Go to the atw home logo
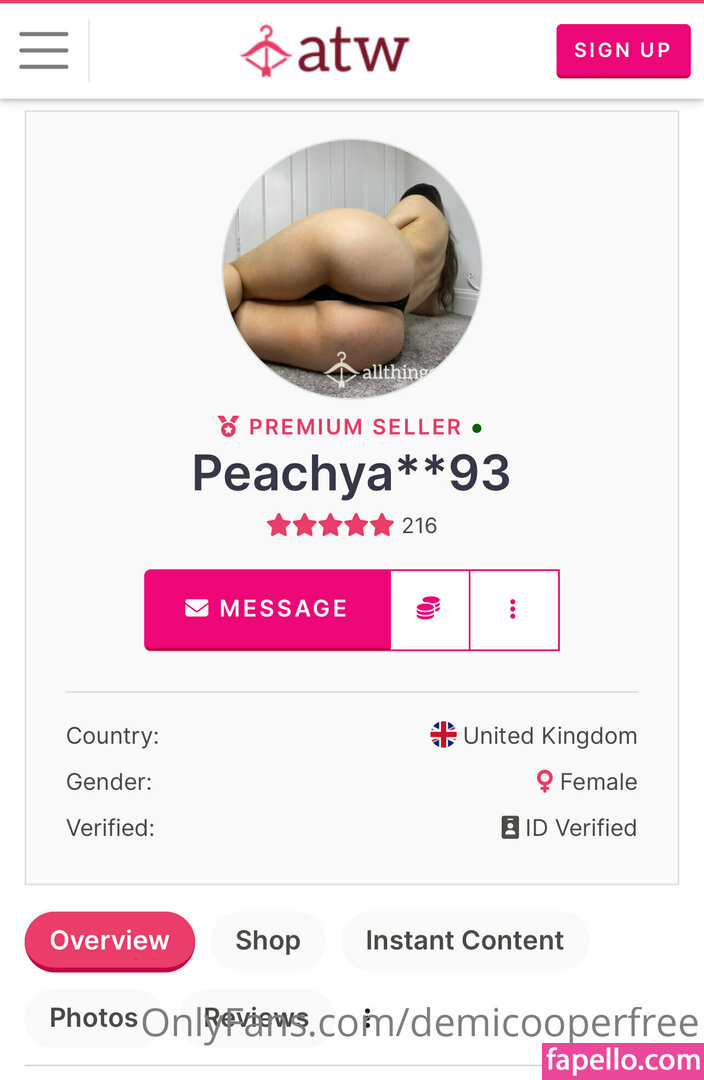Image resolution: width=704 pixels, height=1080 pixels. point(326,51)
